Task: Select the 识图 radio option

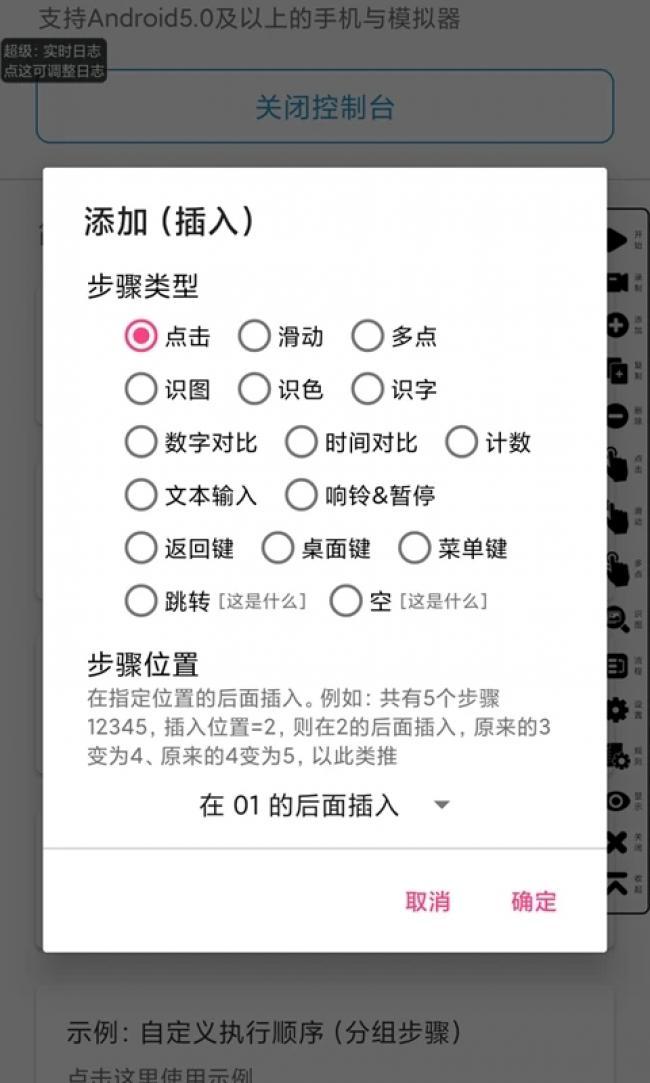Action: click(141, 389)
